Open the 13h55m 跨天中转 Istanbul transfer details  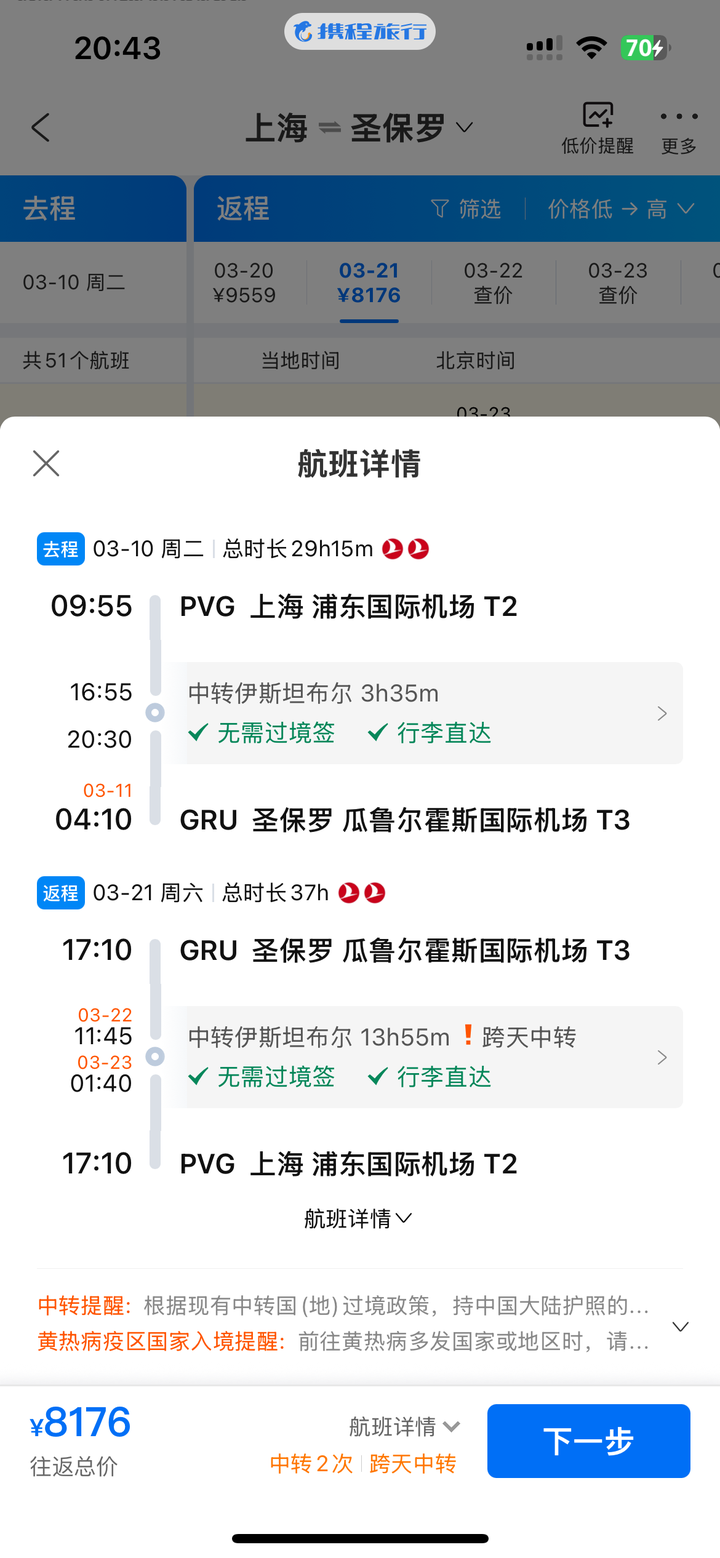425,1057
